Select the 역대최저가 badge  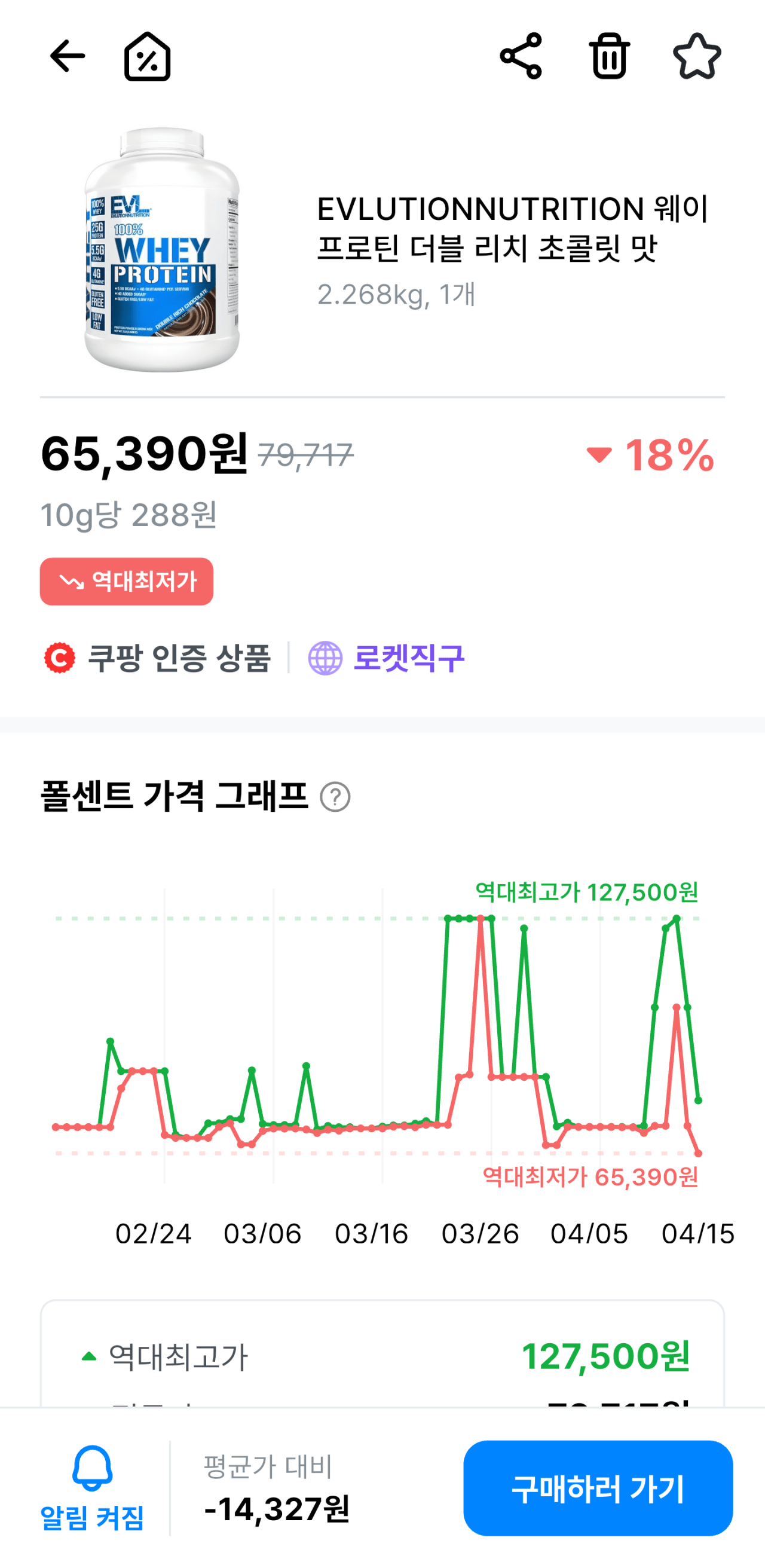pyautogui.click(x=127, y=581)
